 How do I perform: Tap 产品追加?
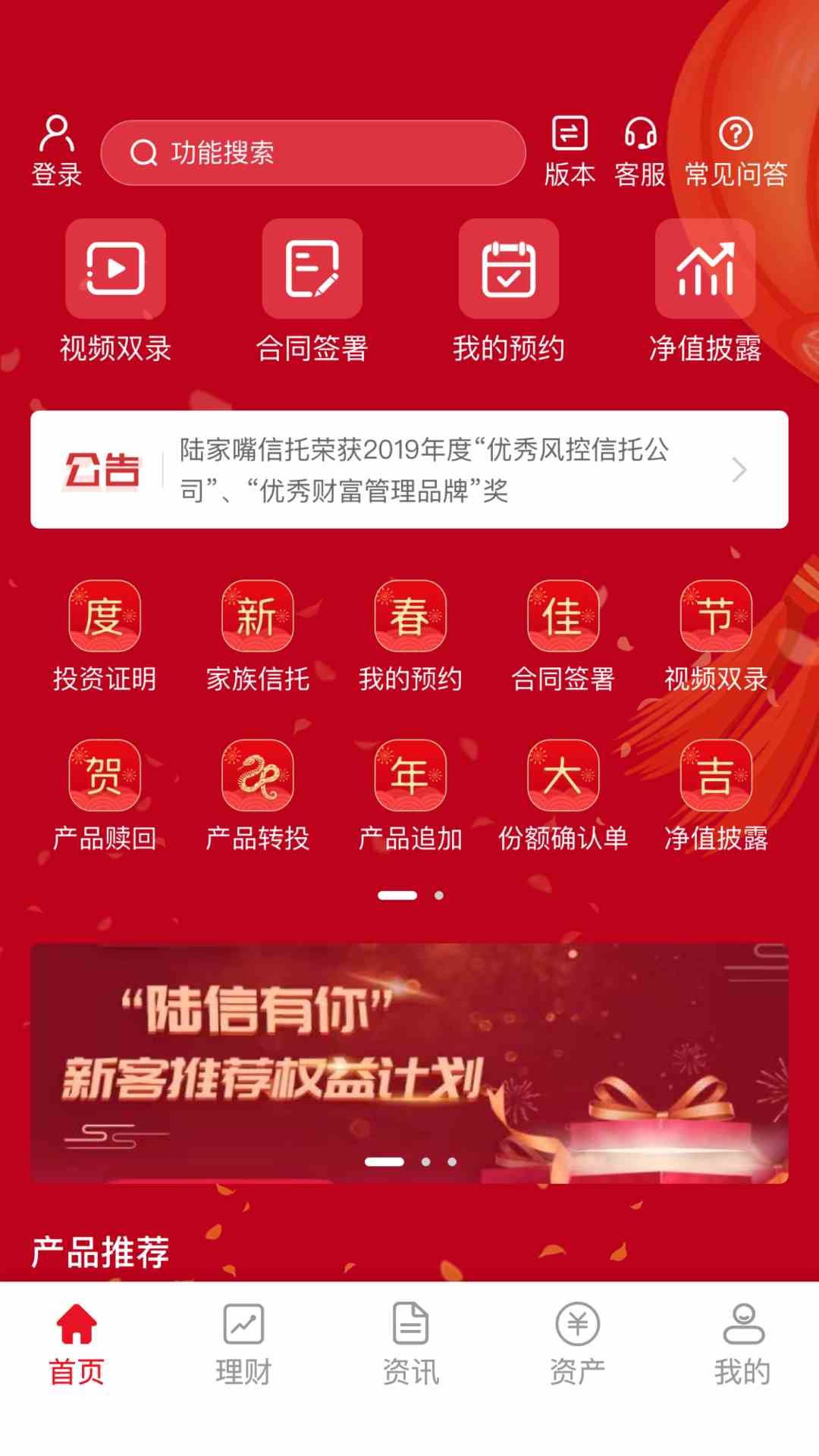(x=410, y=795)
